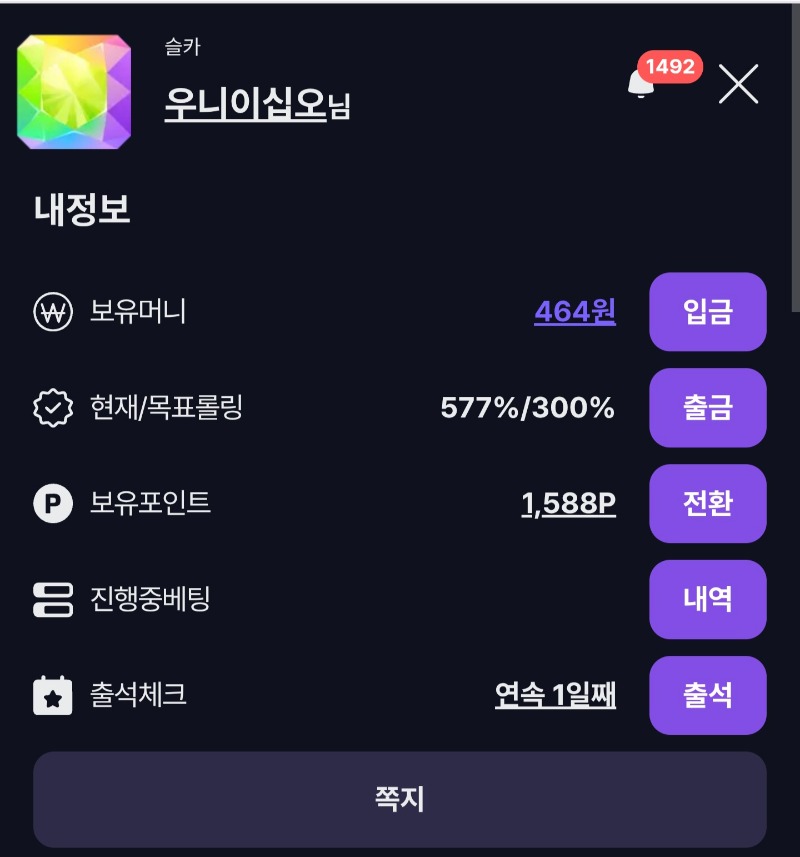Open the 우니이십오 username link
The width and height of the screenshot is (800, 857).
coord(246,103)
